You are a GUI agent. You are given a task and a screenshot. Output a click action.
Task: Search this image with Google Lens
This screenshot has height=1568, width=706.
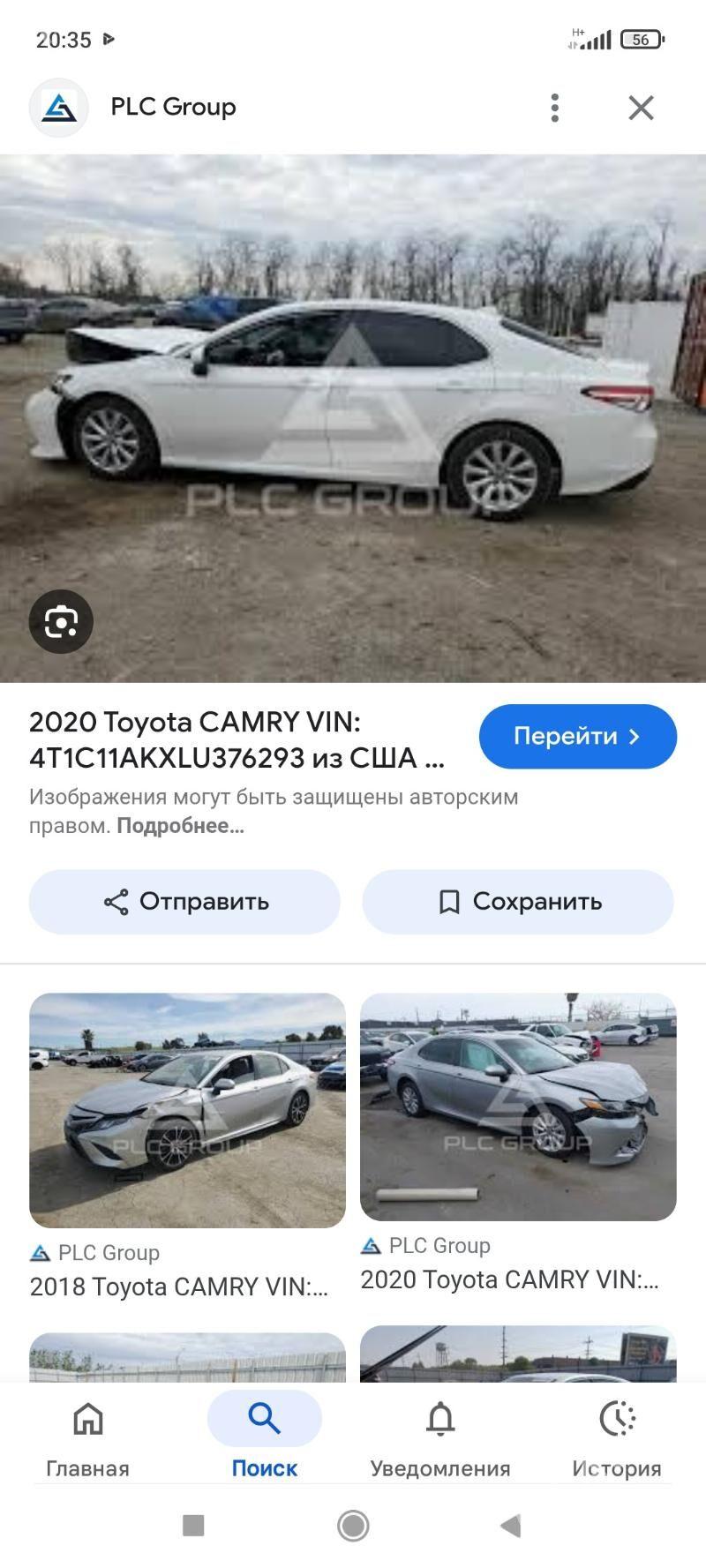(x=61, y=621)
